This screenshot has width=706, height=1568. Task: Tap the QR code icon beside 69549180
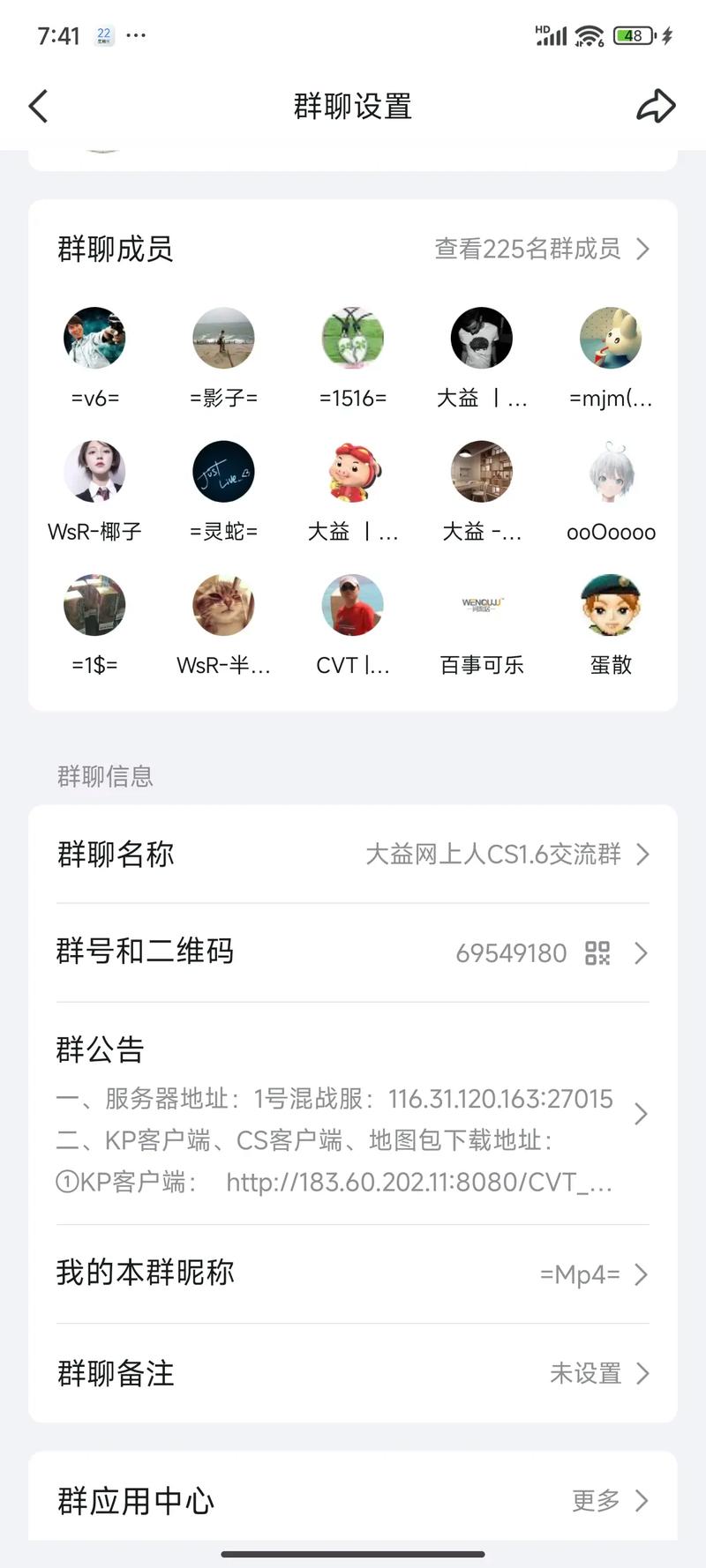[598, 953]
